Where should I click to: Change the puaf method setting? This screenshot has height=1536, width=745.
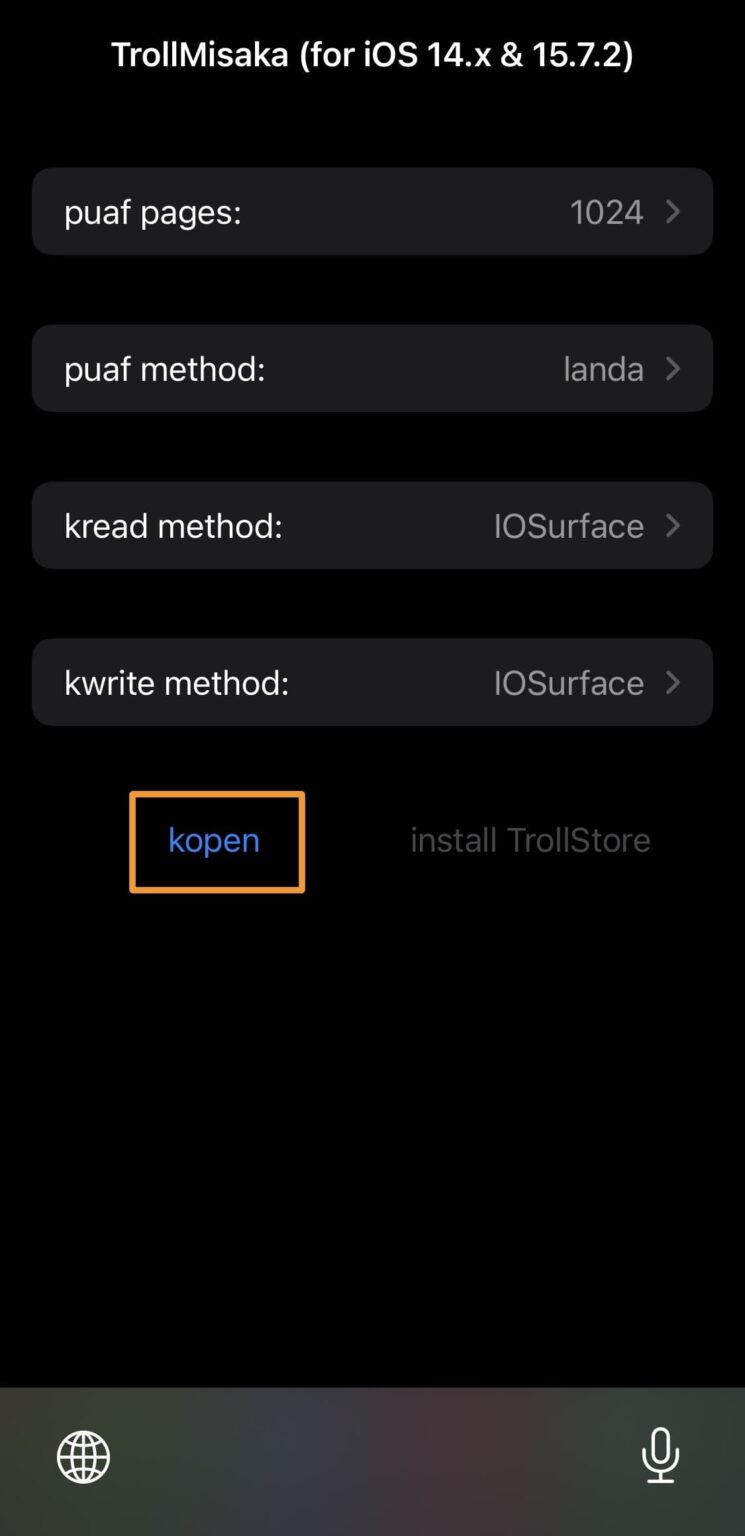(x=372, y=369)
